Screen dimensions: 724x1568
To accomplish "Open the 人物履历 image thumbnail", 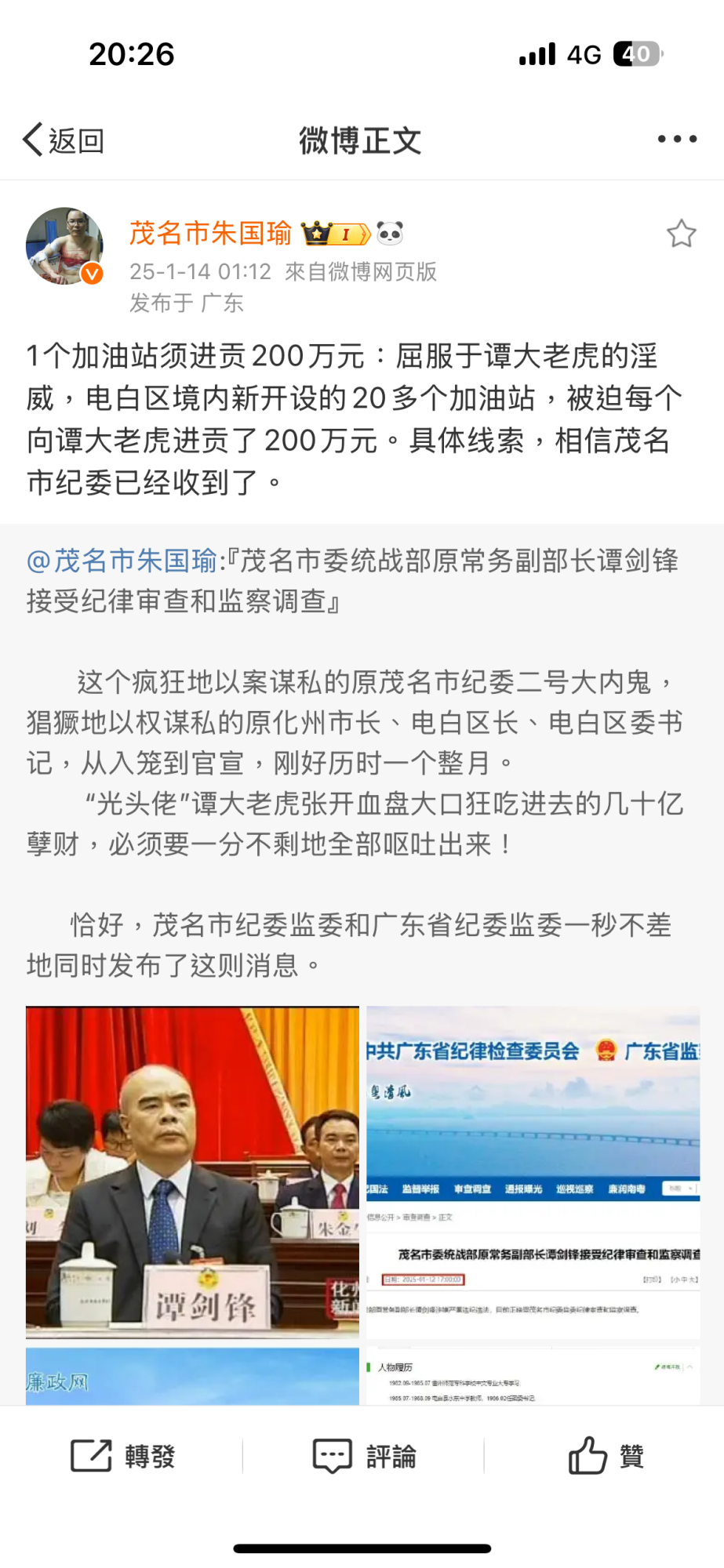I will pos(533,1377).
